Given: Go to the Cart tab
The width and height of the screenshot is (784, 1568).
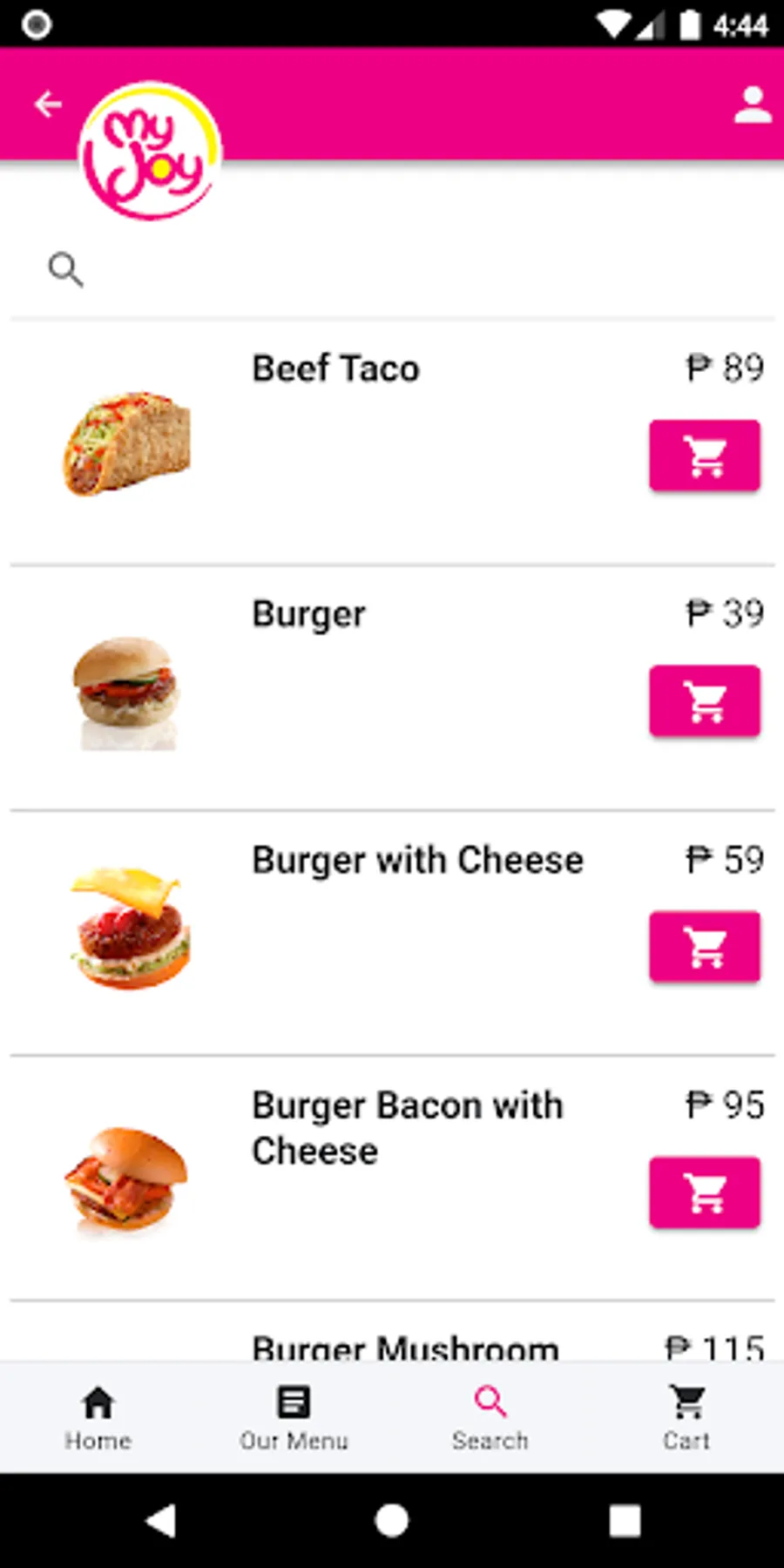Looking at the screenshot, I should click(686, 1417).
